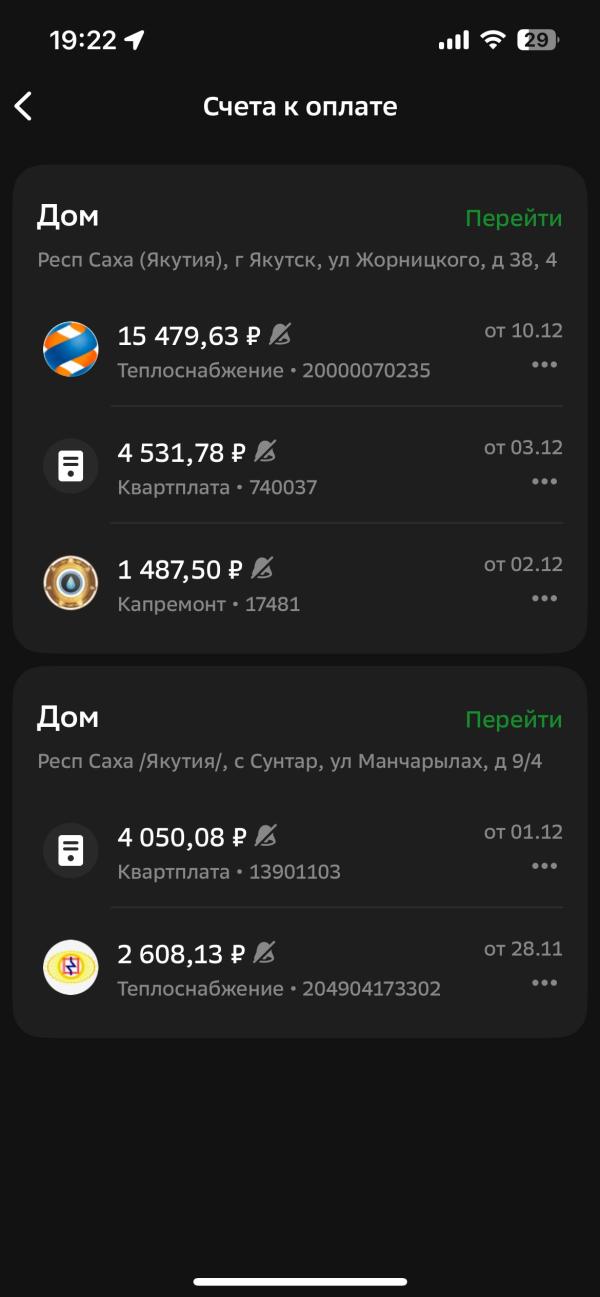
Task: Go back from Счета к оплате
Action: point(24,106)
